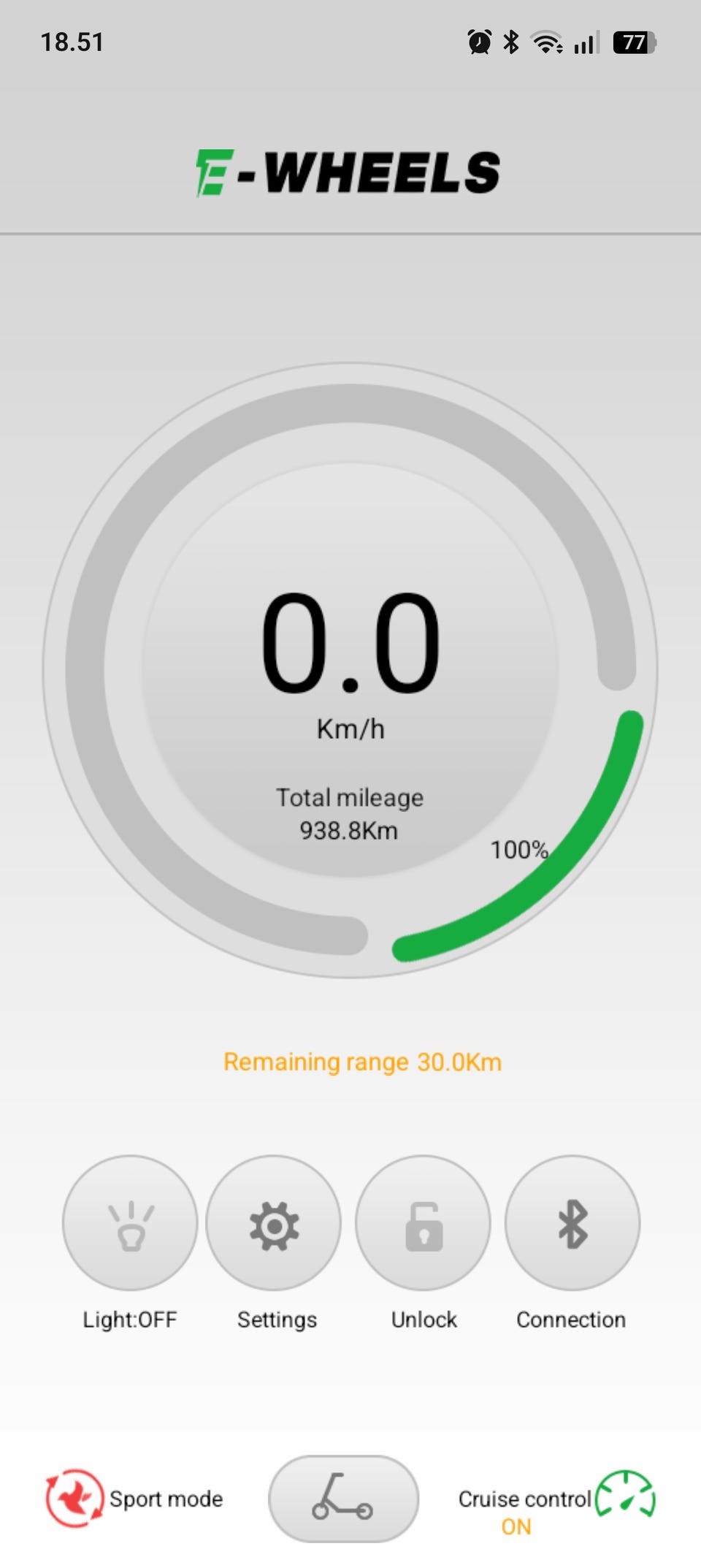Viewport: 701px width, 1568px height.
Task: Turn on the scooter light
Action: [x=130, y=1222]
